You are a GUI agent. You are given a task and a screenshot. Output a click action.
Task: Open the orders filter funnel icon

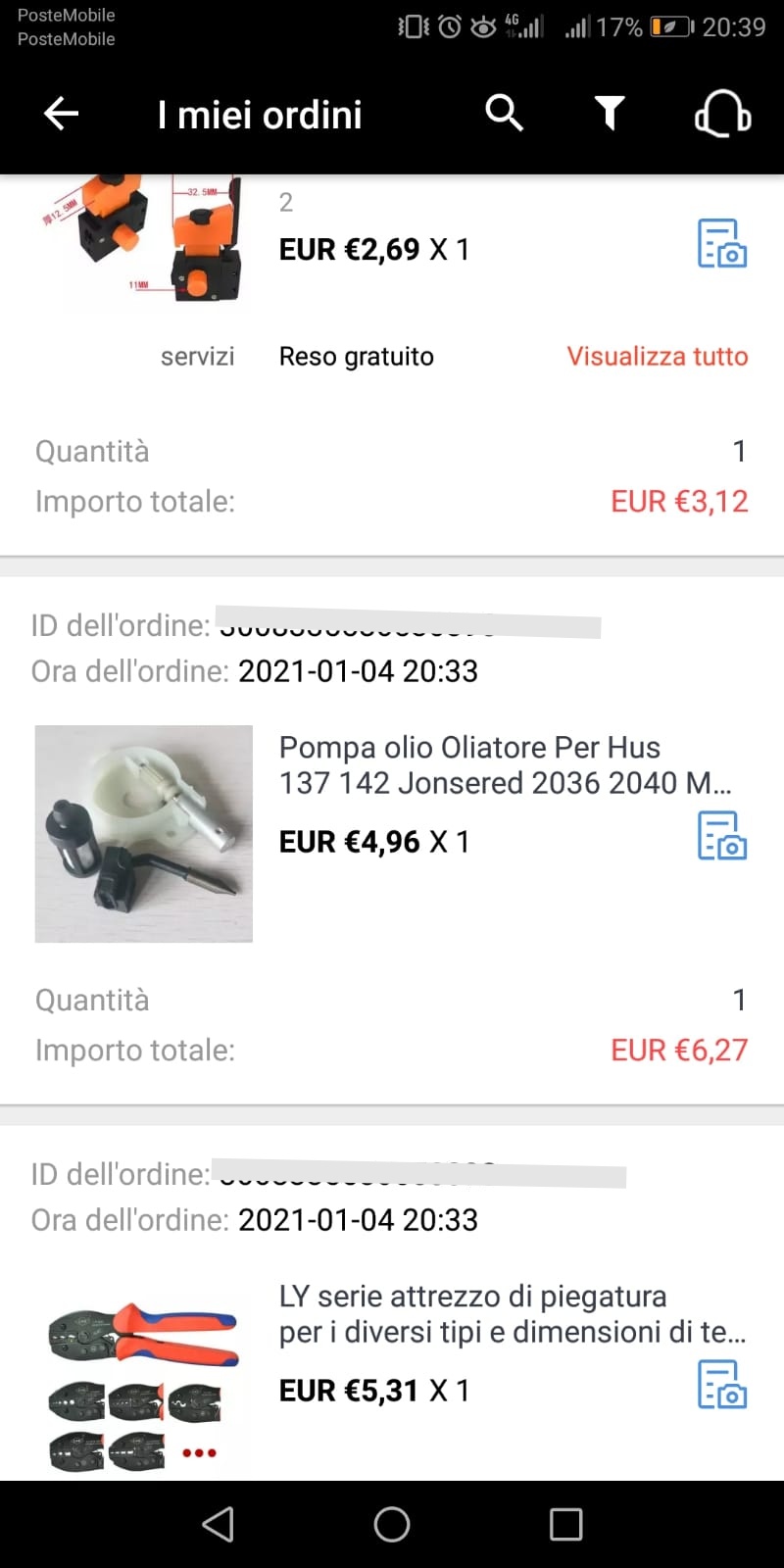click(610, 114)
